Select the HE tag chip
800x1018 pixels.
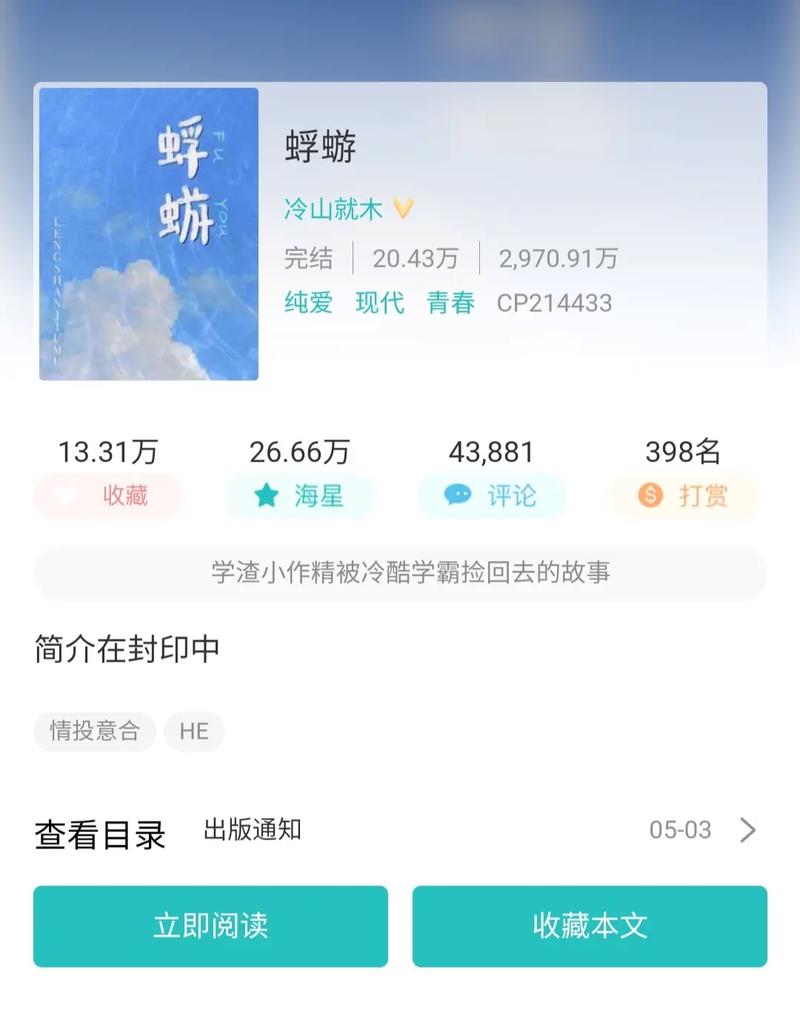pyautogui.click(x=194, y=731)
